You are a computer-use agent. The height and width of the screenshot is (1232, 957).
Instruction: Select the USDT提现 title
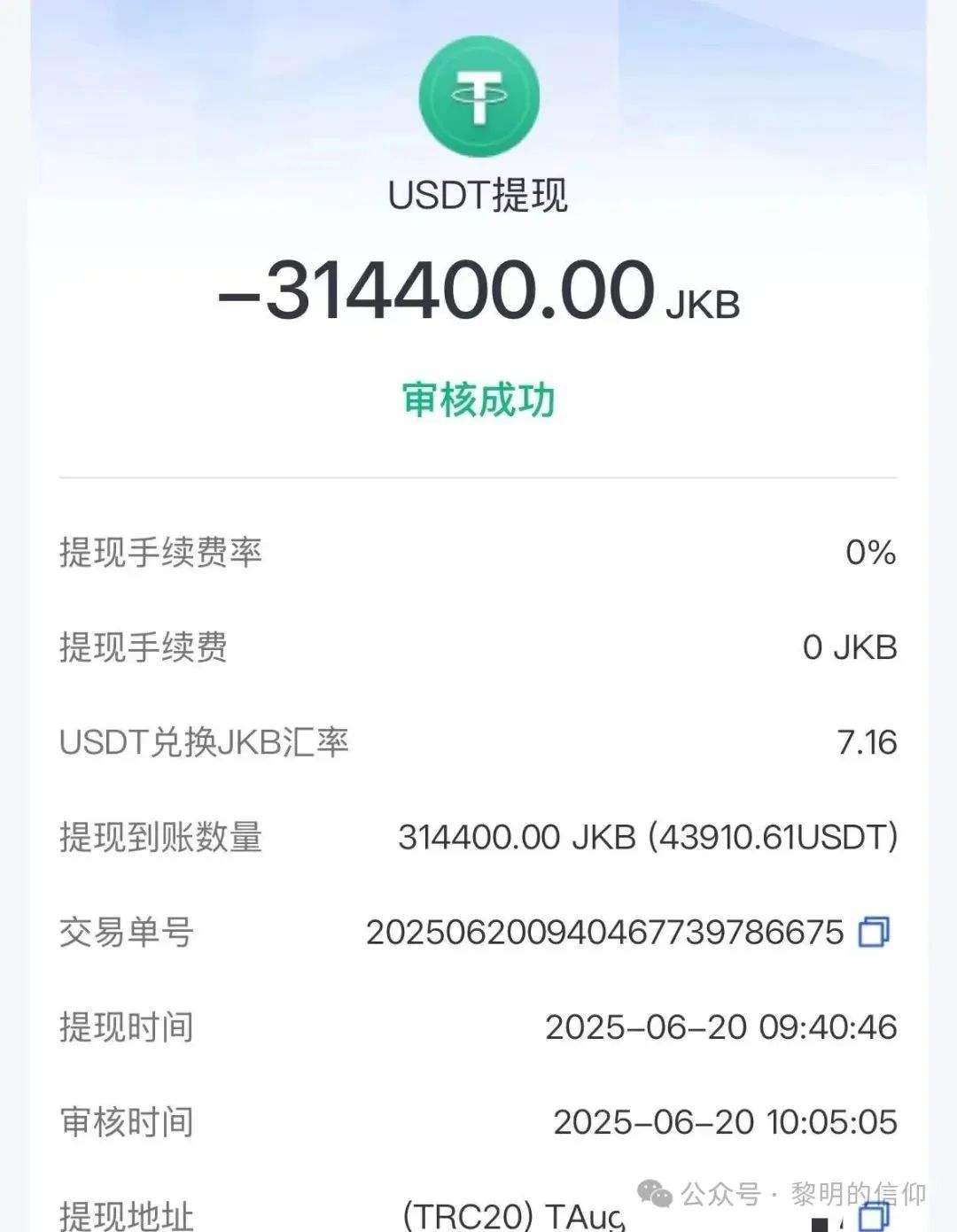478,190
